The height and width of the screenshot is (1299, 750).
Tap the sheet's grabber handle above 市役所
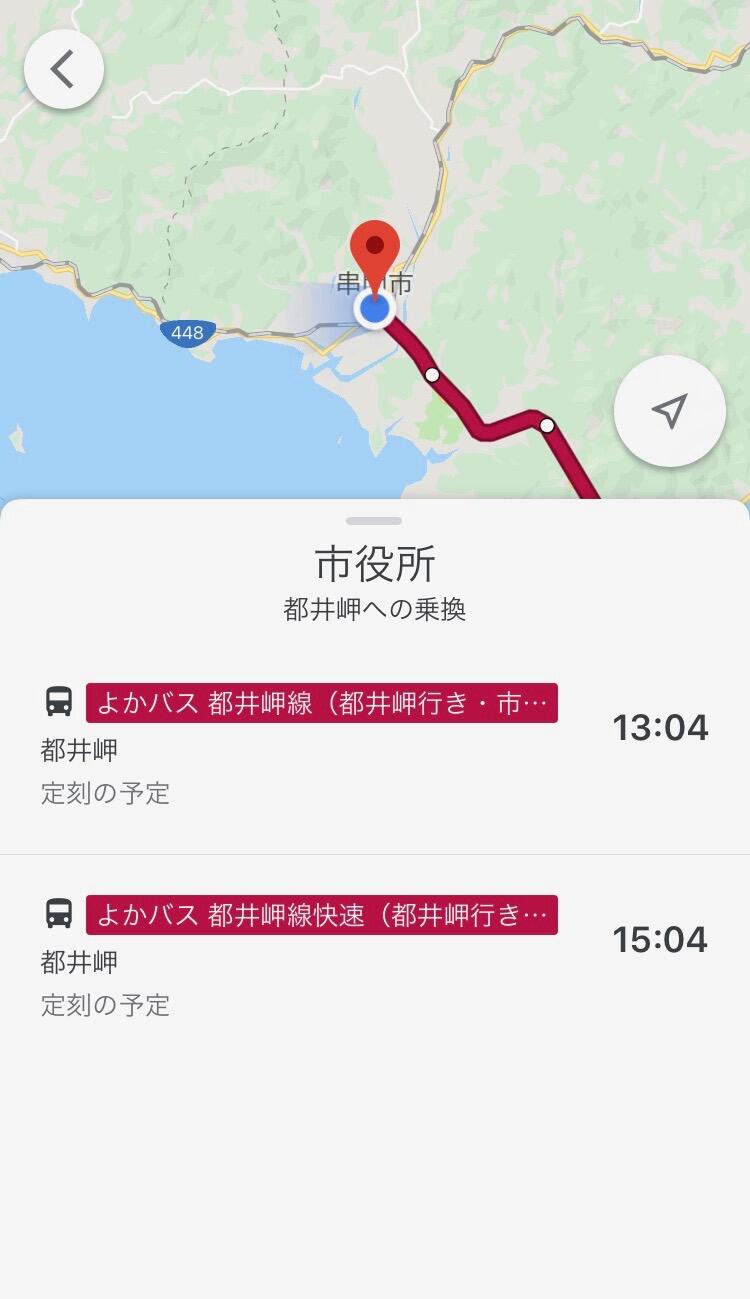tap(374, 521)
